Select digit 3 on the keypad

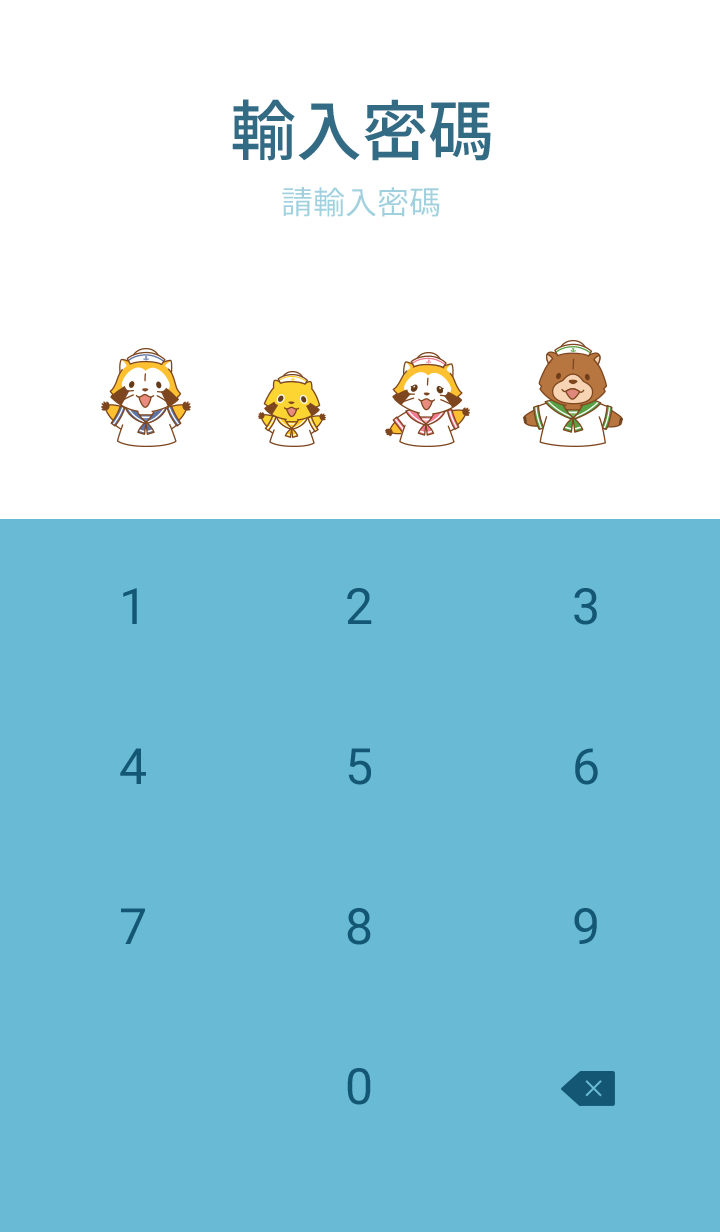pos(586,607)
